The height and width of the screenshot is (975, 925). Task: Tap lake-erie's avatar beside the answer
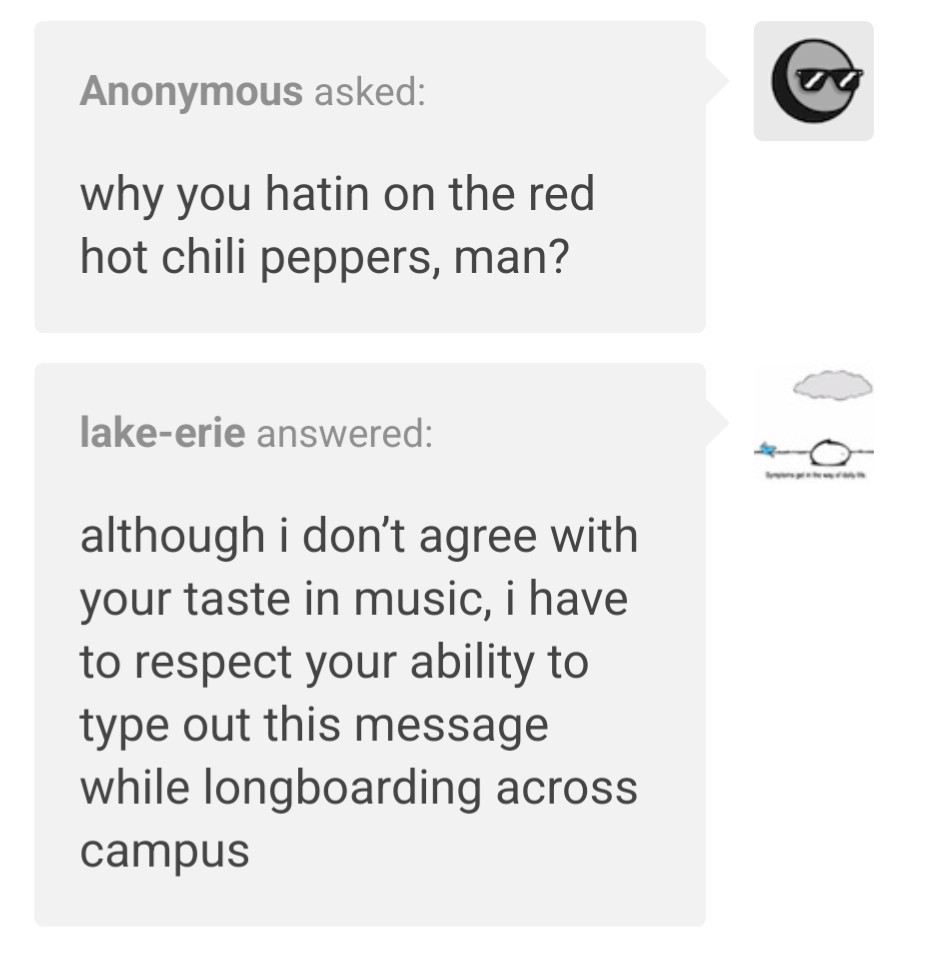(814, 428)
